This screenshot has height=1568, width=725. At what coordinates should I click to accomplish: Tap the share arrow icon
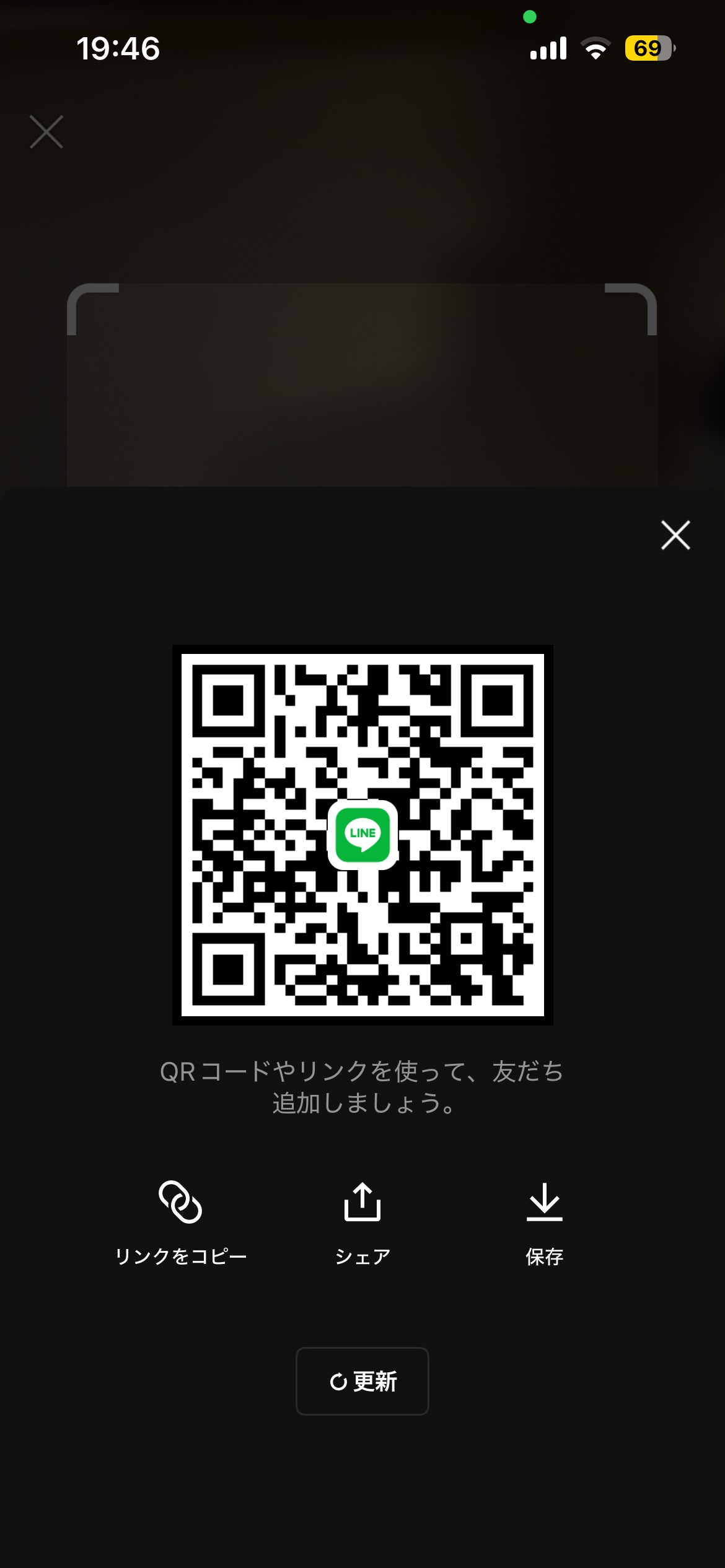coord(362,1200)
